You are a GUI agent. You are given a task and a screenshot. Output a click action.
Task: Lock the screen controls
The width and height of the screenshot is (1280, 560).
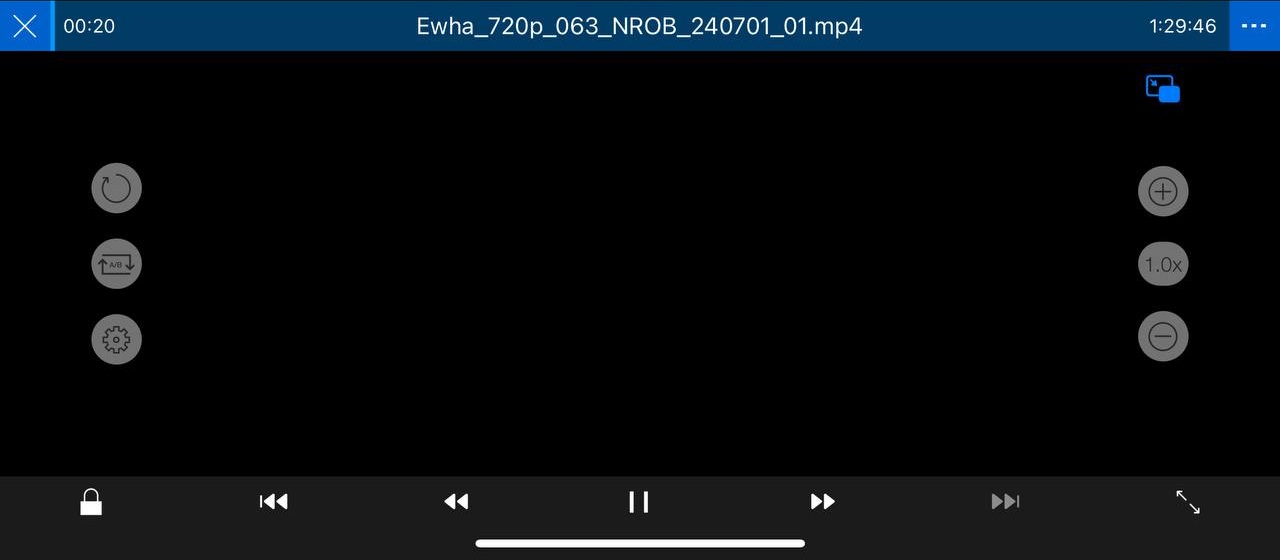click(x=91, y=501)
